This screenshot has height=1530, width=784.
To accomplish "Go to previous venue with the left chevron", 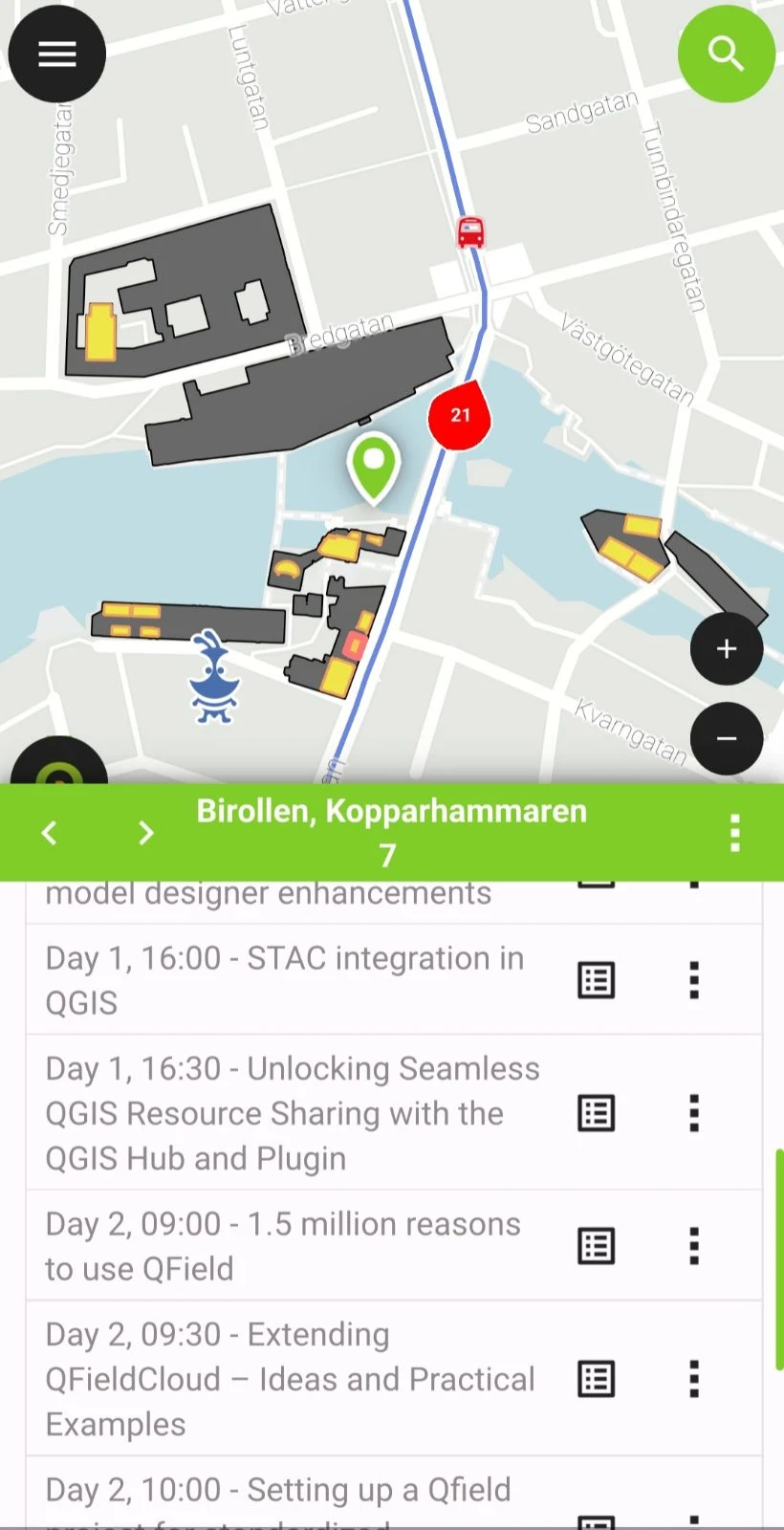I will pos(49,832).
